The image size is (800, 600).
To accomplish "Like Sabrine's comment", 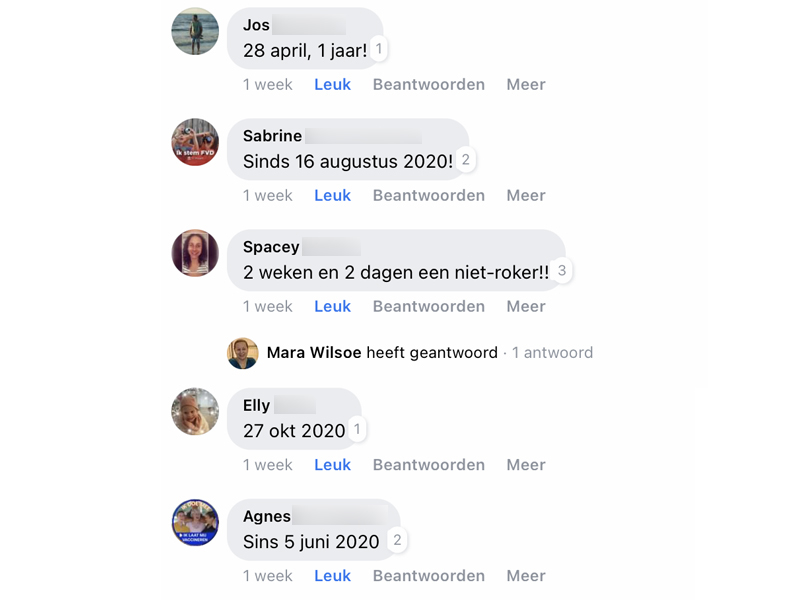I will click(x=332, y=196).
